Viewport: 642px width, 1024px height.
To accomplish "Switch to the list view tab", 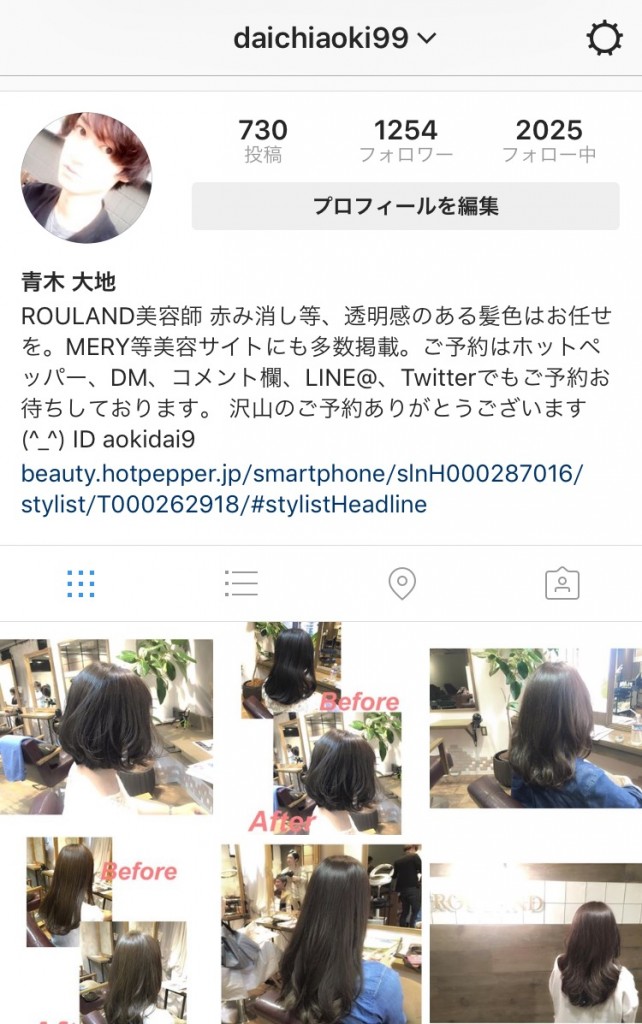I will click(x=241, y=583).
